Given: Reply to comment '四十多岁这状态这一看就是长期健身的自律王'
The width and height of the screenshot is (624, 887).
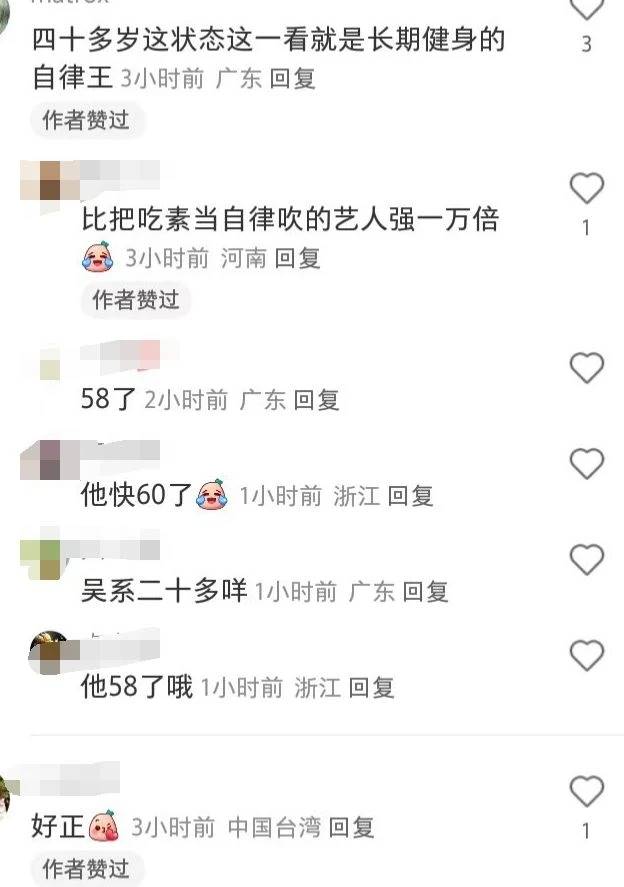Looking at the screenshot, I should [293, 79].
